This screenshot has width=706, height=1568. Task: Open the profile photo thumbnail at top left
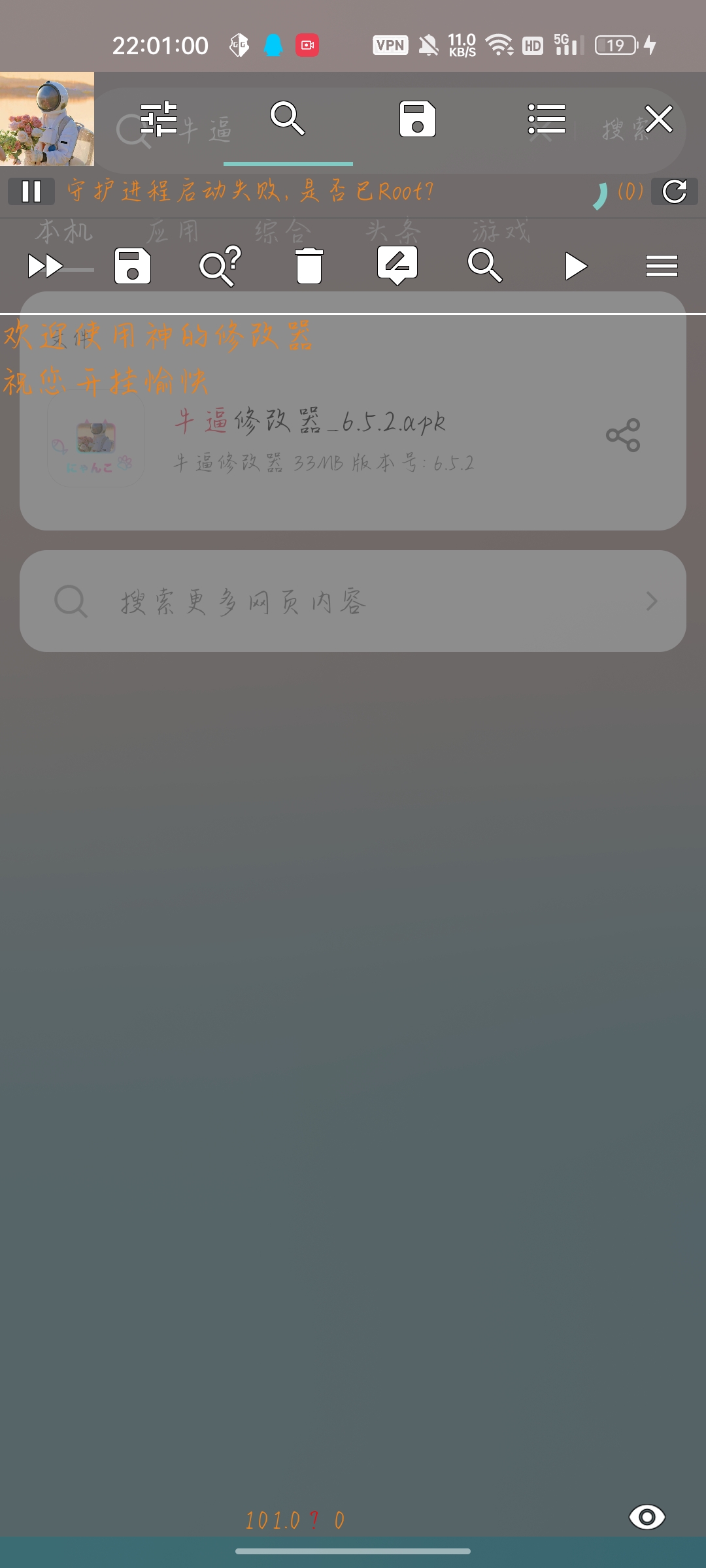tap(48, 119)
